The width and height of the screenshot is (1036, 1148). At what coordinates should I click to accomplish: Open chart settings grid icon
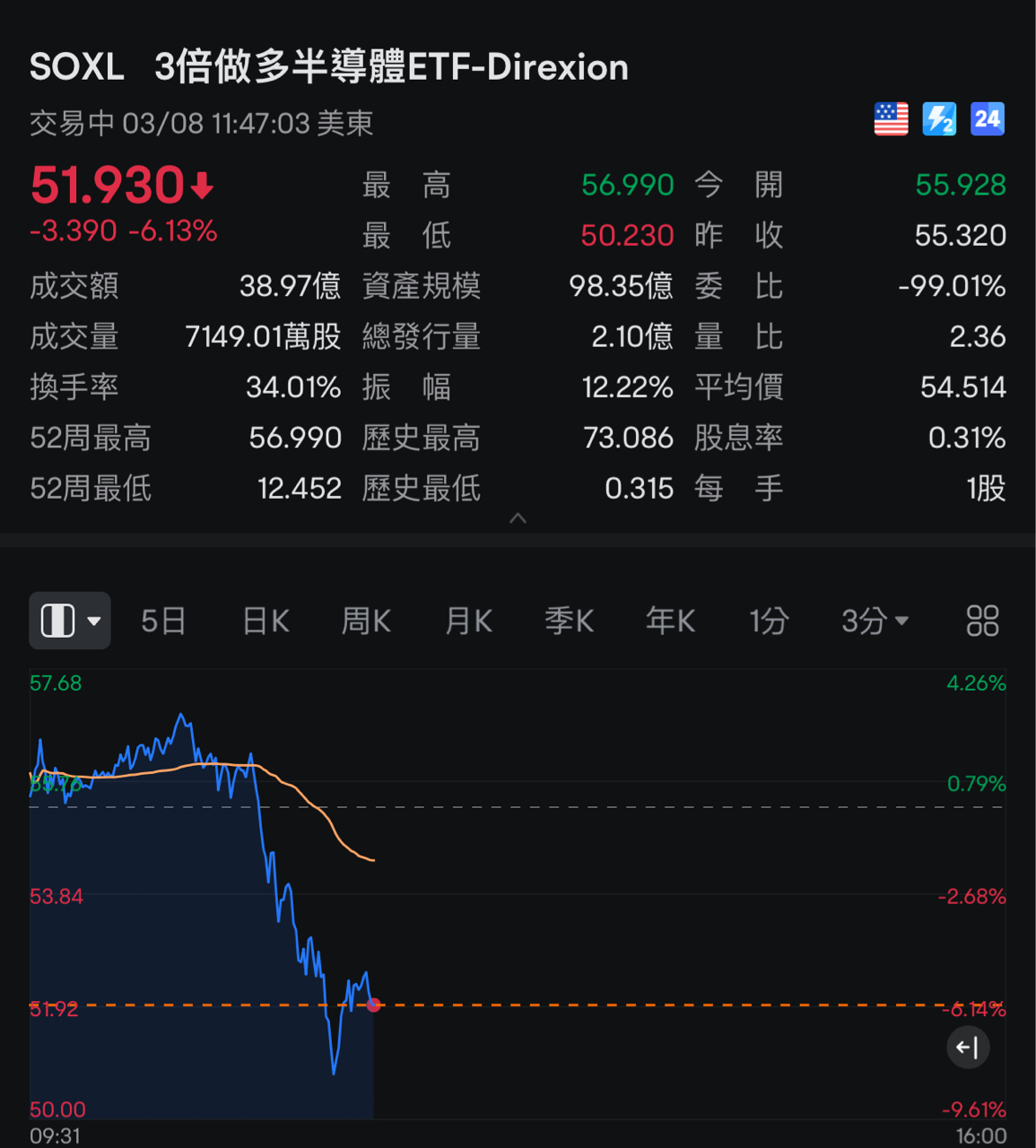[982, 621]
